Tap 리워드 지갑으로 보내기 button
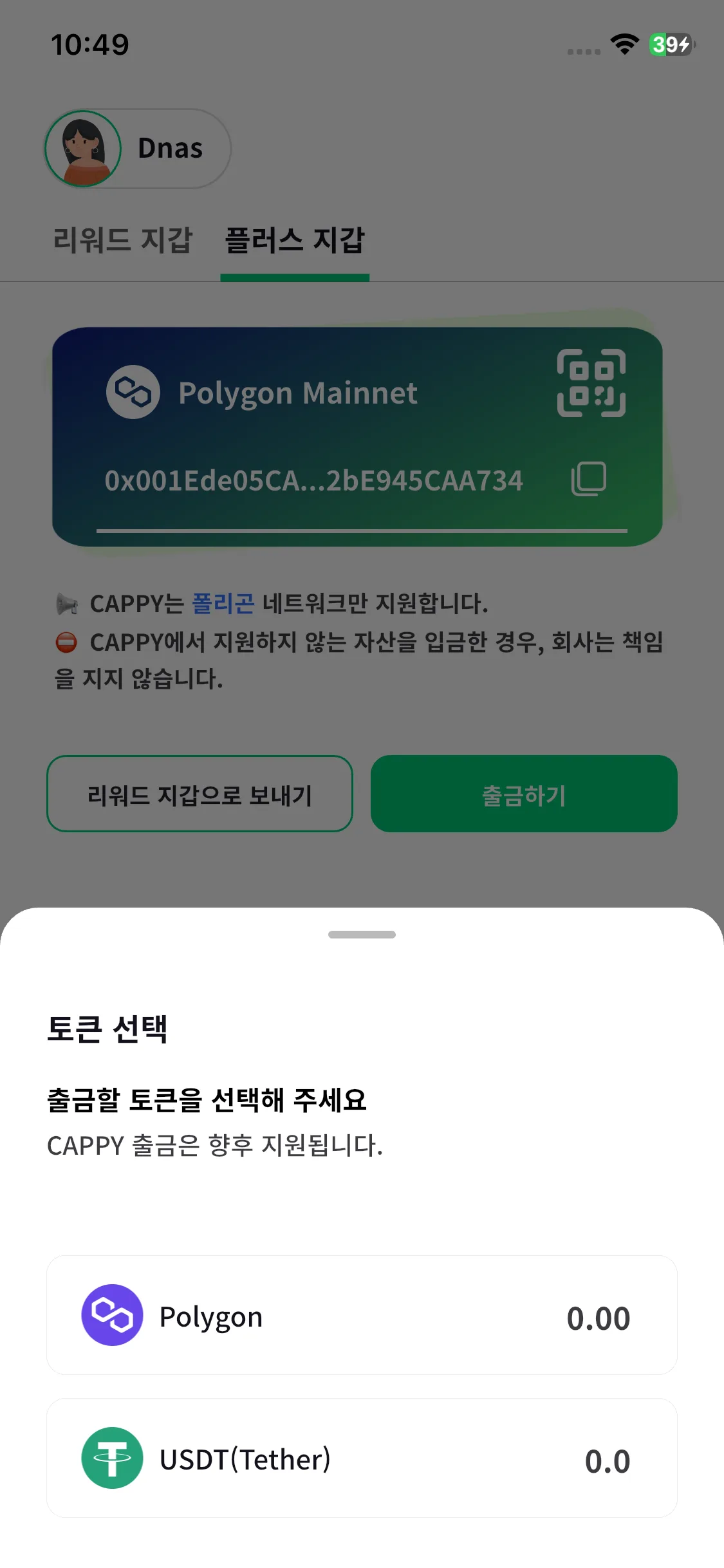Image resolution: width=724 pixels, height=1568 pixels. pos(200,794)
